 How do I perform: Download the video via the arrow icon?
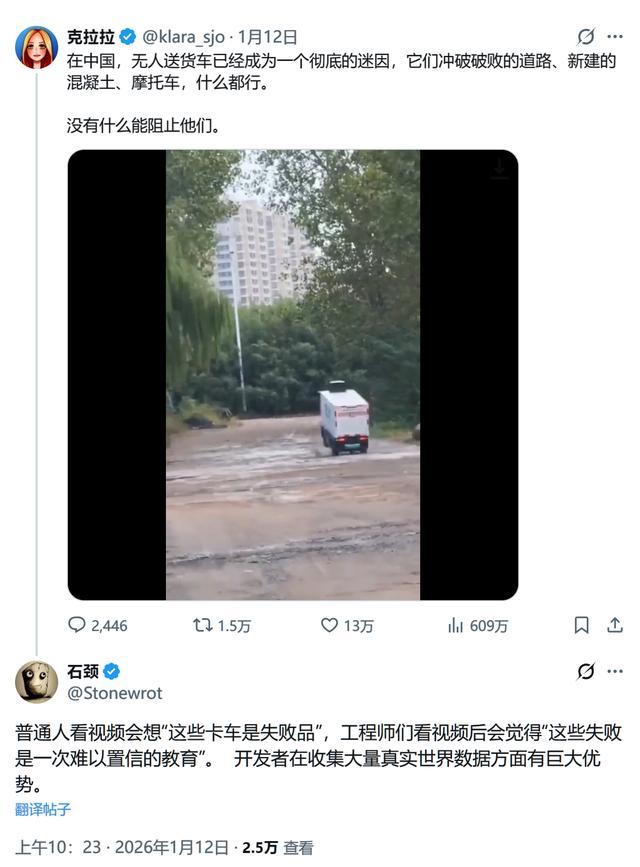[499, 170]
